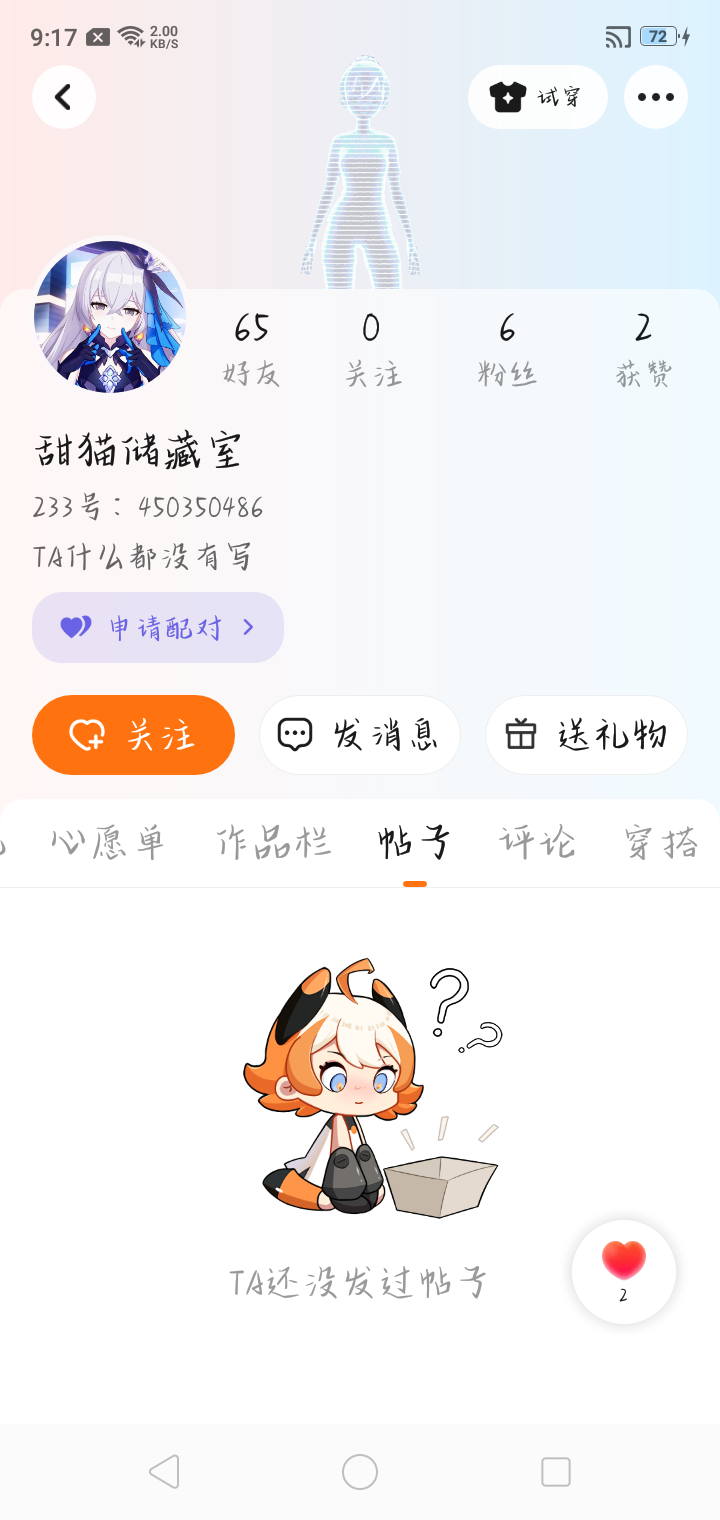The height and width of the screenshot is (1520, 720).
Task: Switch to the 作品栏 tab
Action: pos(273,844)
